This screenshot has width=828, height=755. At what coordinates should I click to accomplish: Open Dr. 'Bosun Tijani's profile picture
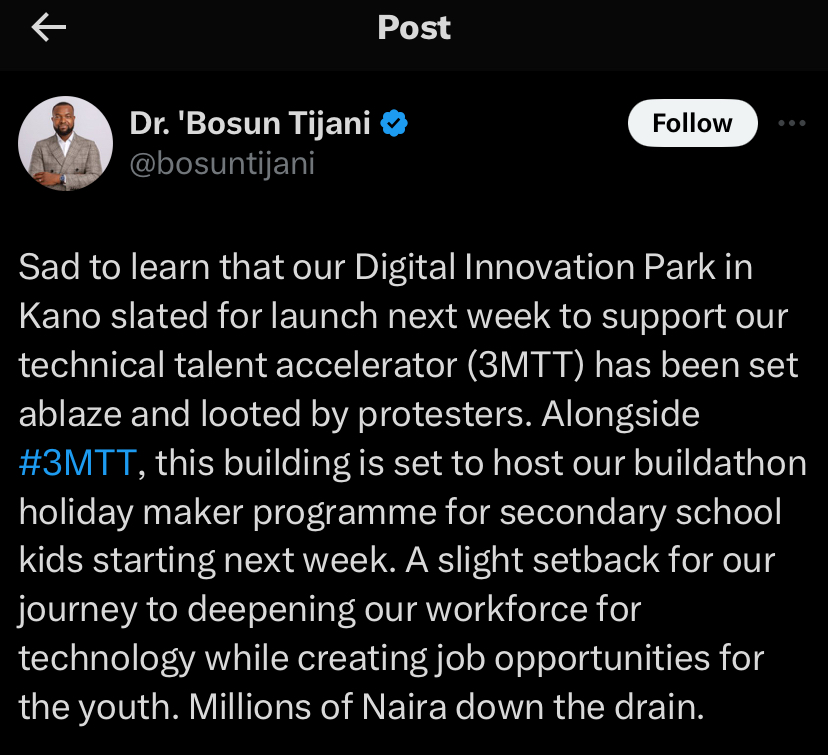click(x=66, y=144)
